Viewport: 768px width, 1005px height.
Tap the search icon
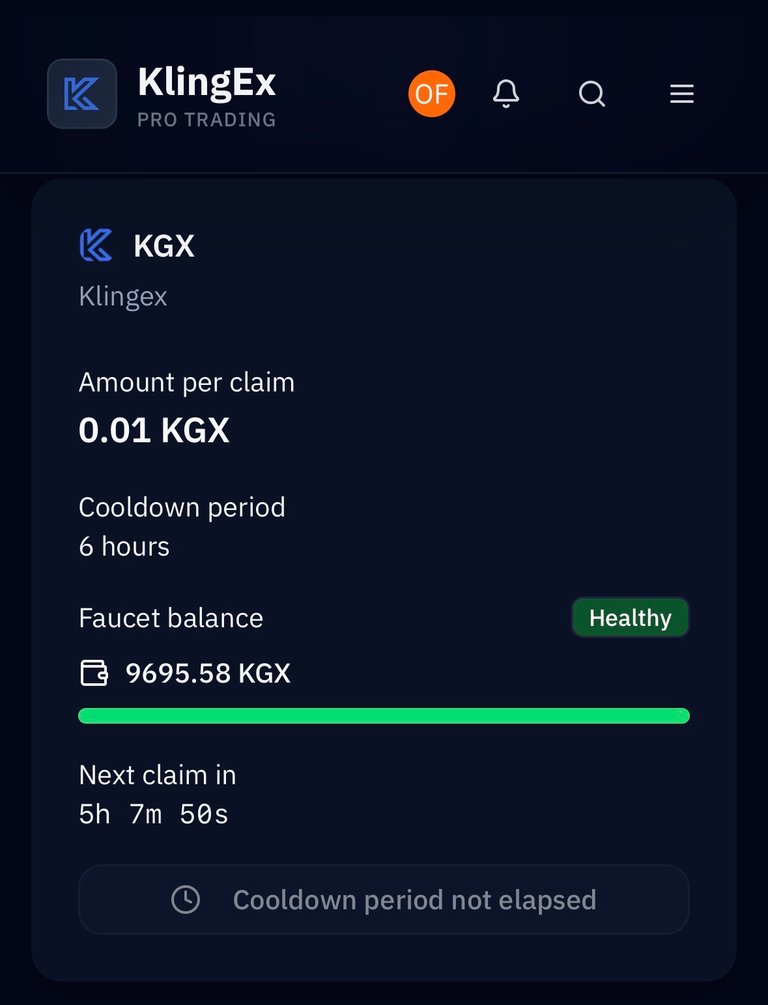[x=592, y=94]
